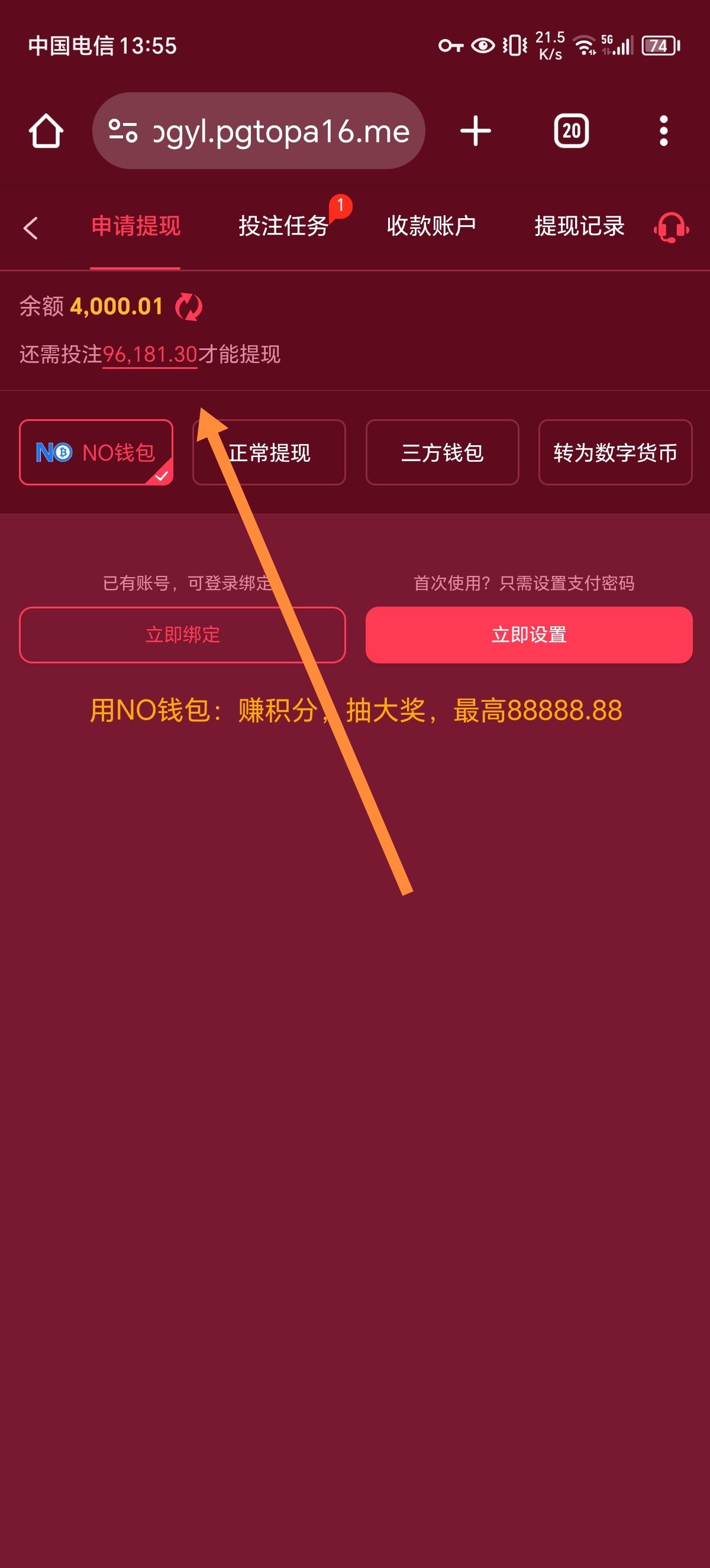Viewport: 710px width, 1568px height.
Task: Choose the 三方钱包 option
Action: 442,452
